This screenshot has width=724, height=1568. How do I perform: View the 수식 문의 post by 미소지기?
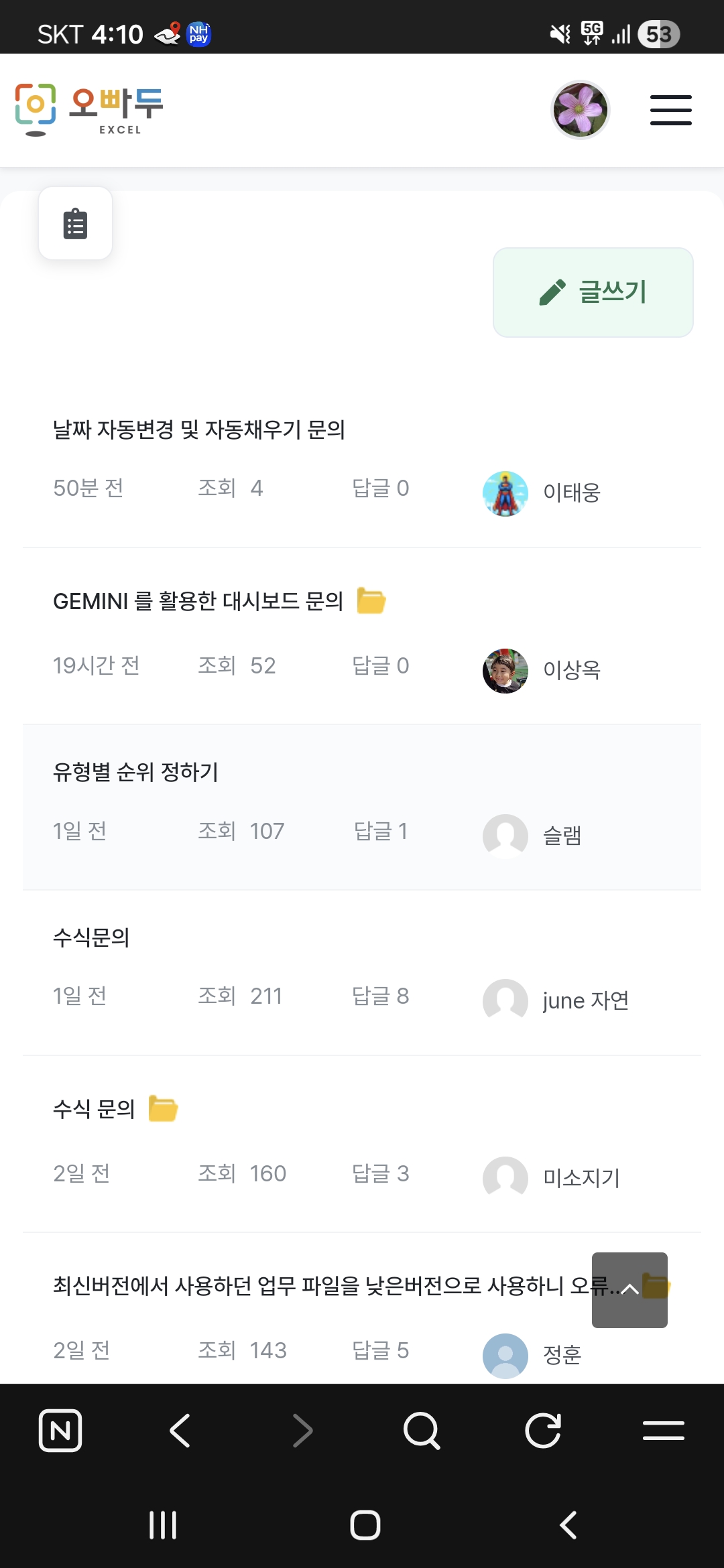point(94,1109)
